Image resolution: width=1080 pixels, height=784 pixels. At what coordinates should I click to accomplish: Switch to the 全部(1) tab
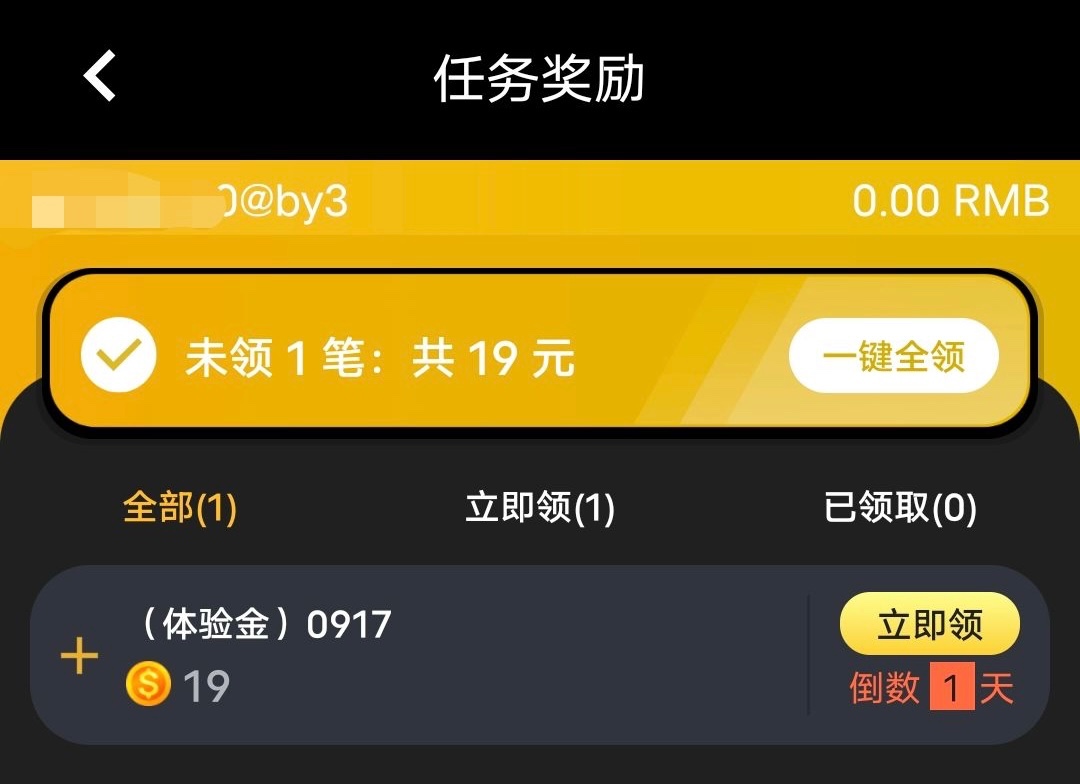point(180,509)
